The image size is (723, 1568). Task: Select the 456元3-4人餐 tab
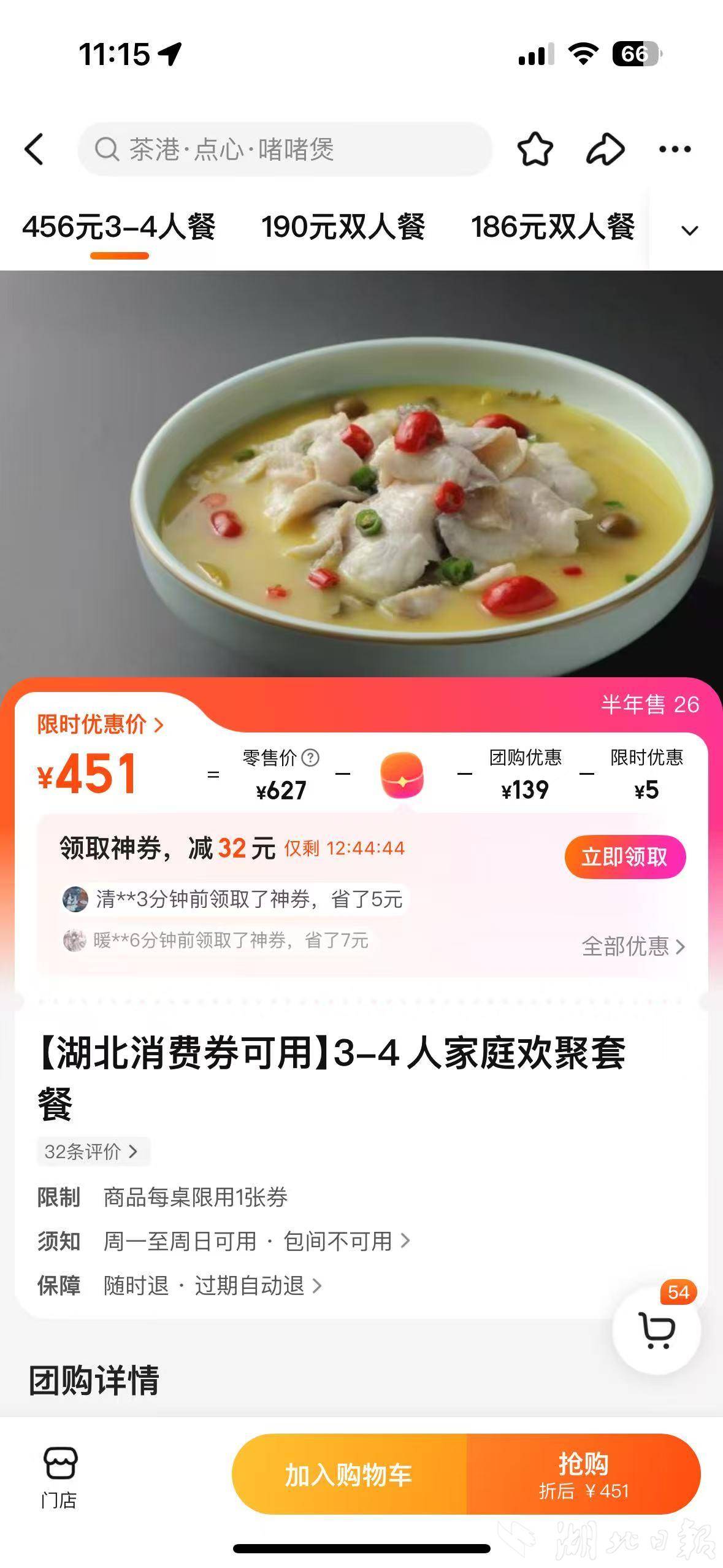tap(119, 227)
